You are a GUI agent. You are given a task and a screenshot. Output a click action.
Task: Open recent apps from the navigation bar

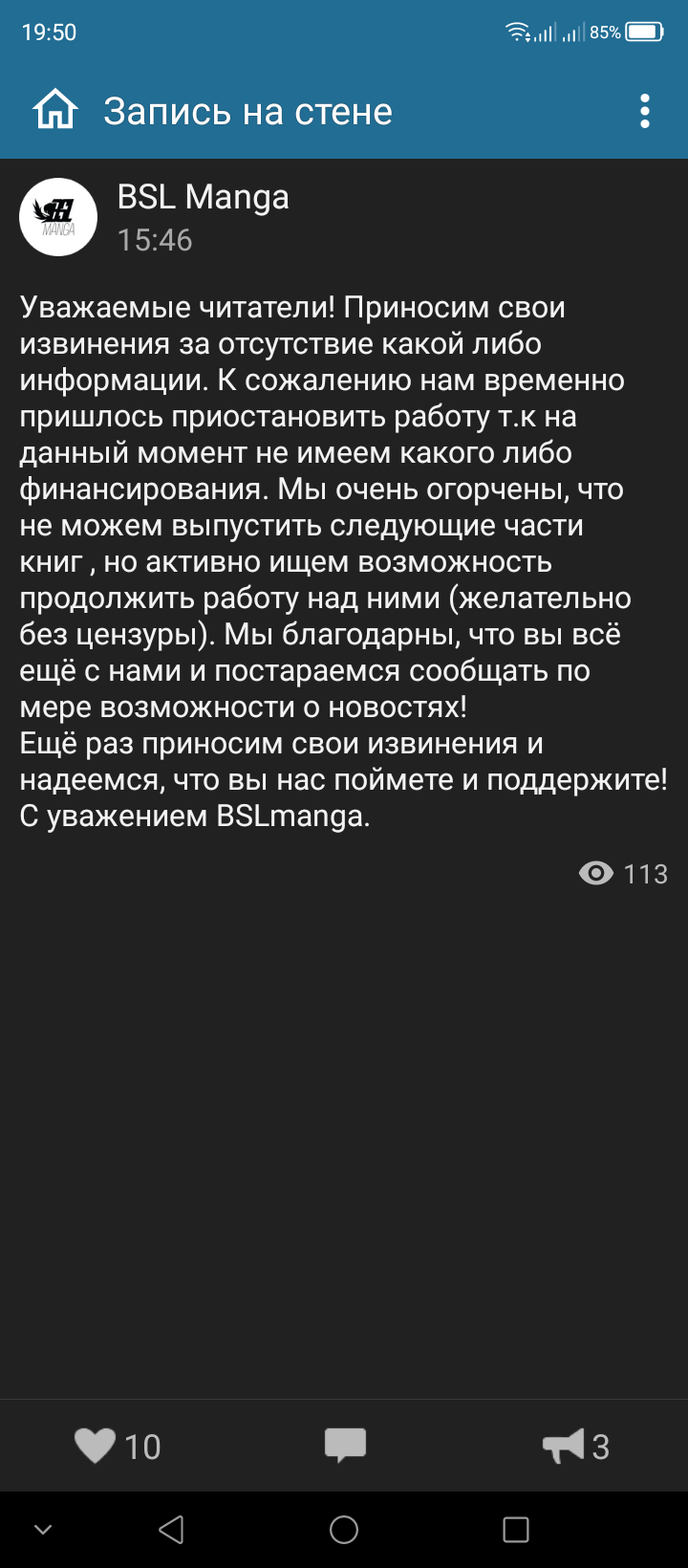pyautogui.click(x=516, y=1530)
